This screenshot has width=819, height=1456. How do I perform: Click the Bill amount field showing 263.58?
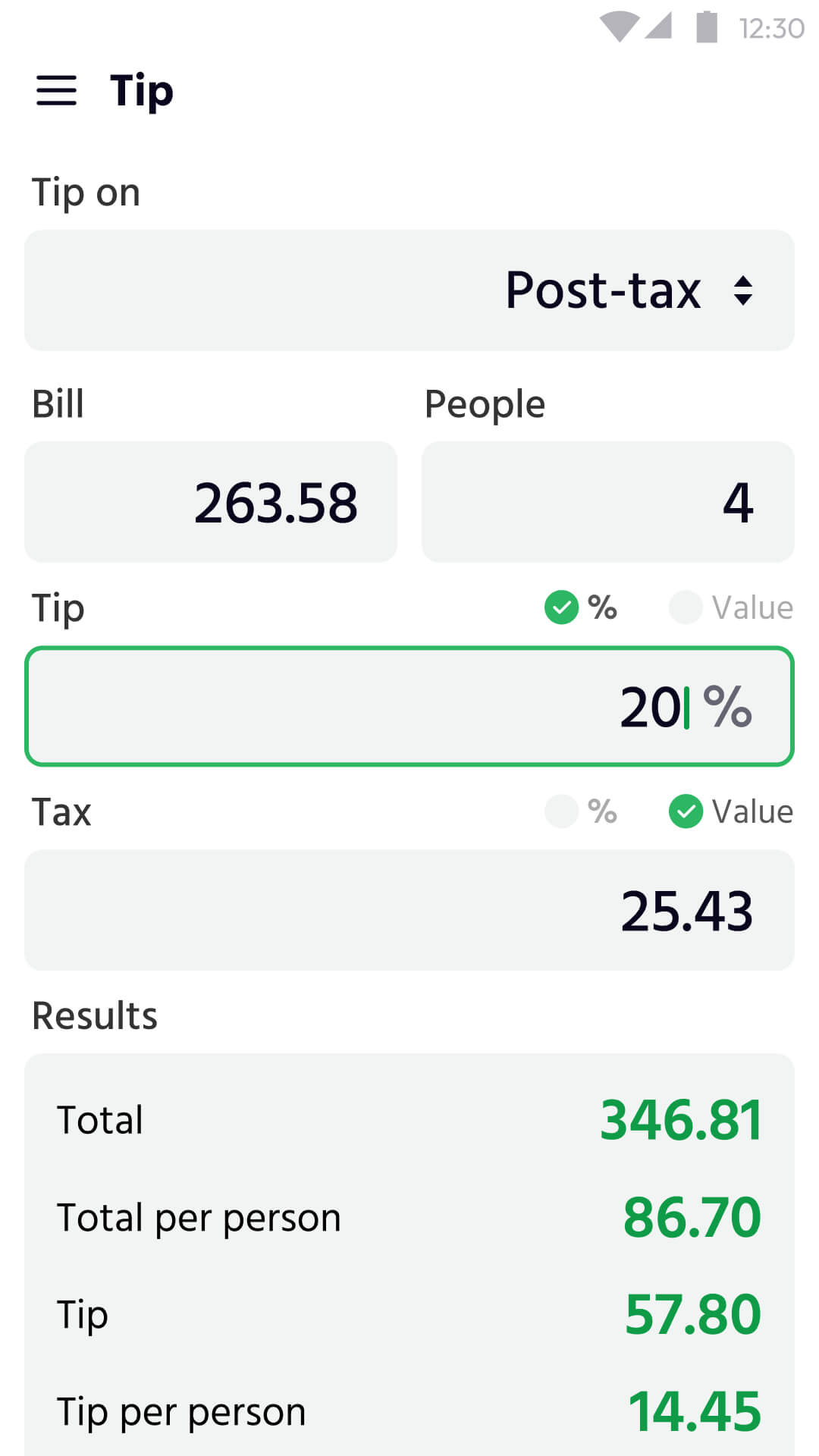click(211, 501)
